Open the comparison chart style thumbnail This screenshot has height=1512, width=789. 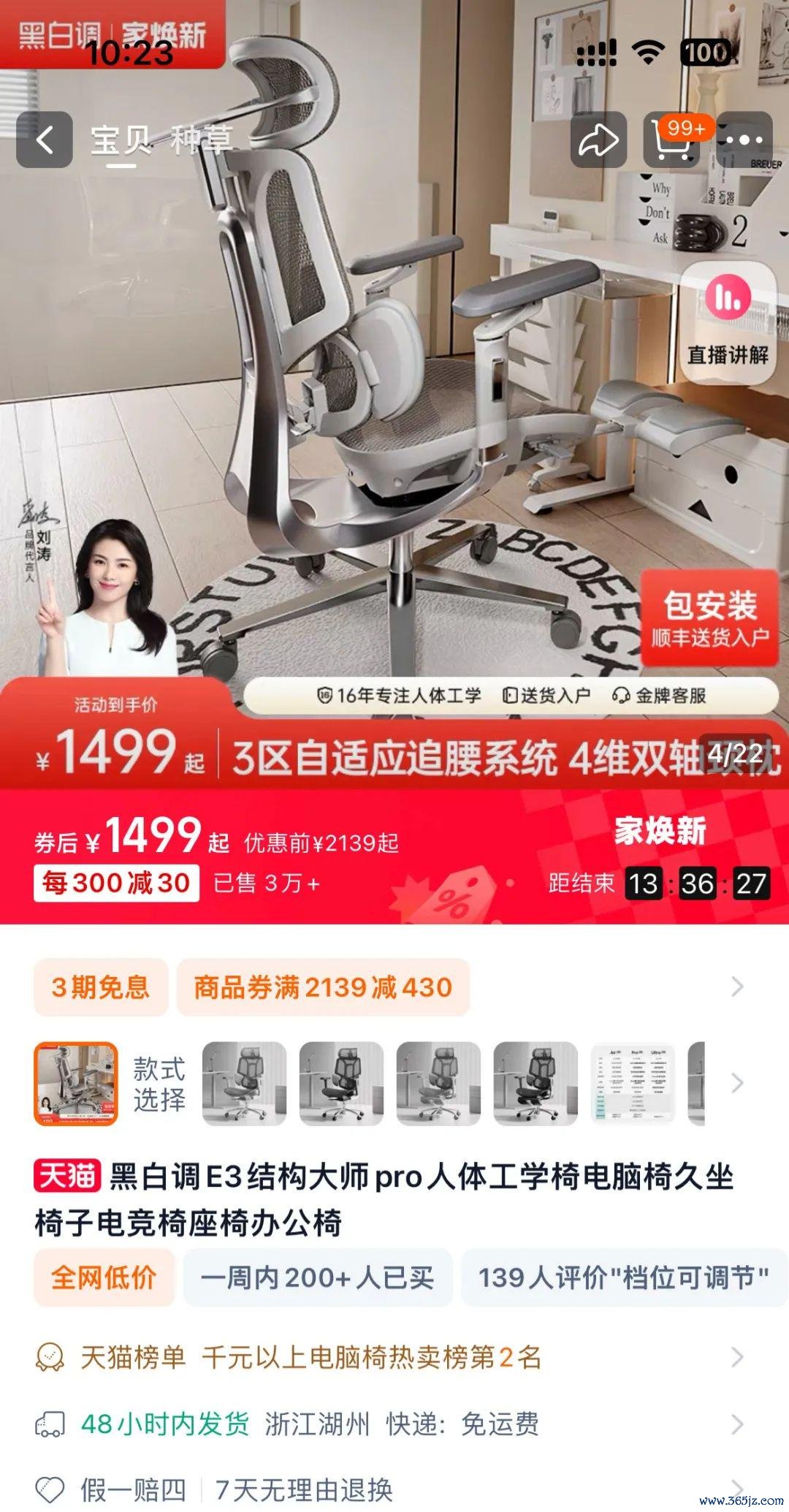[x=633, y=1083]
